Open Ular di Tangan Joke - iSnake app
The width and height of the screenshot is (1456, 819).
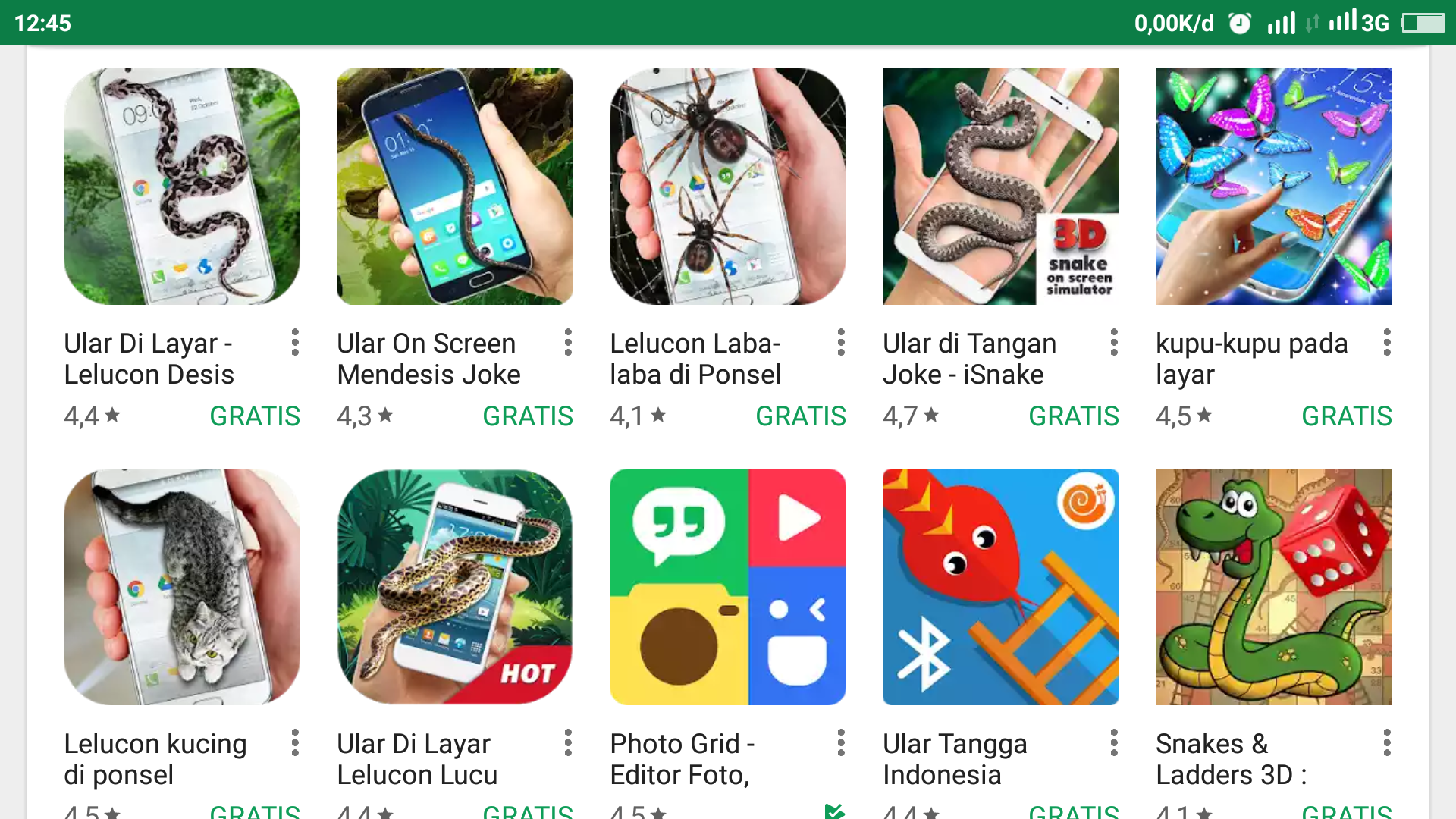pyautogui.click(x=1001, y=187)
